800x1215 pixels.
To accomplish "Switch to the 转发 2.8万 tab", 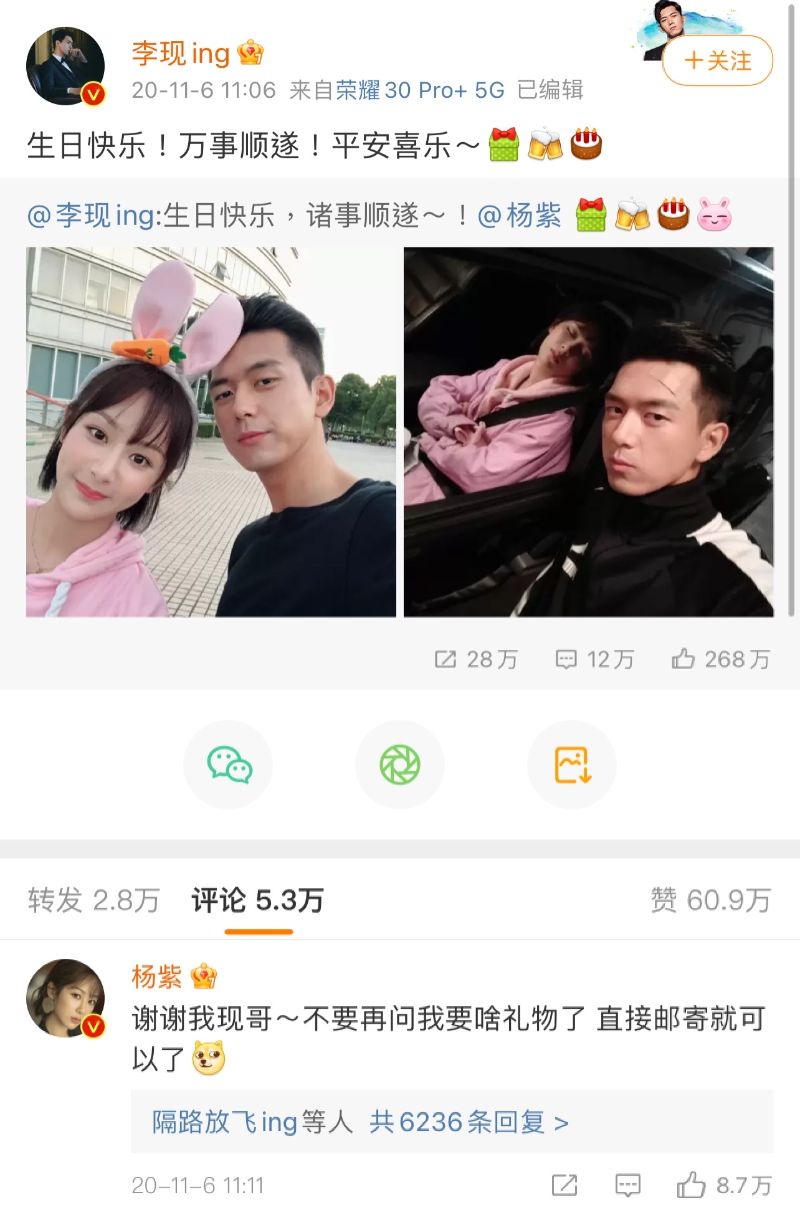I will tap(94, 900).
